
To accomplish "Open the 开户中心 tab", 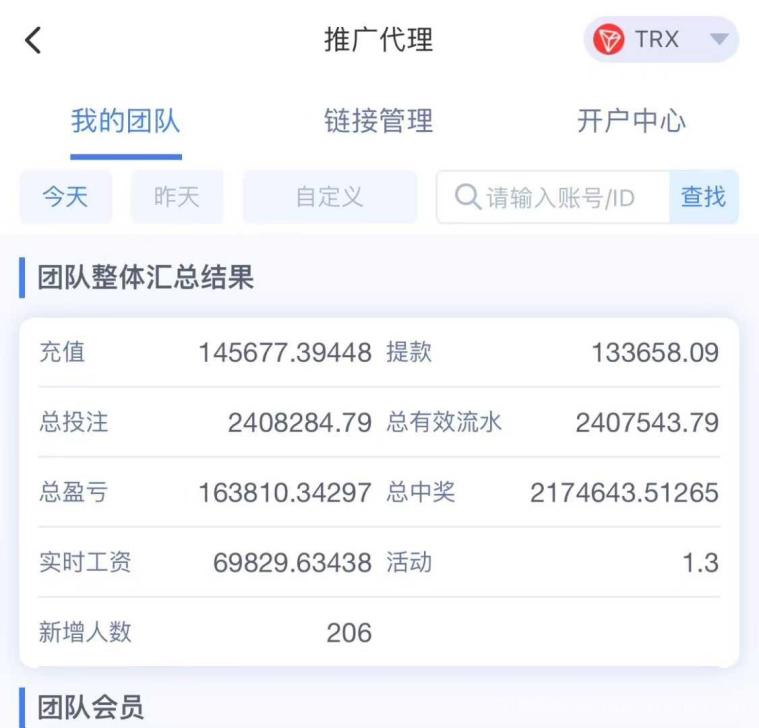I will click(x=631, y=122).
